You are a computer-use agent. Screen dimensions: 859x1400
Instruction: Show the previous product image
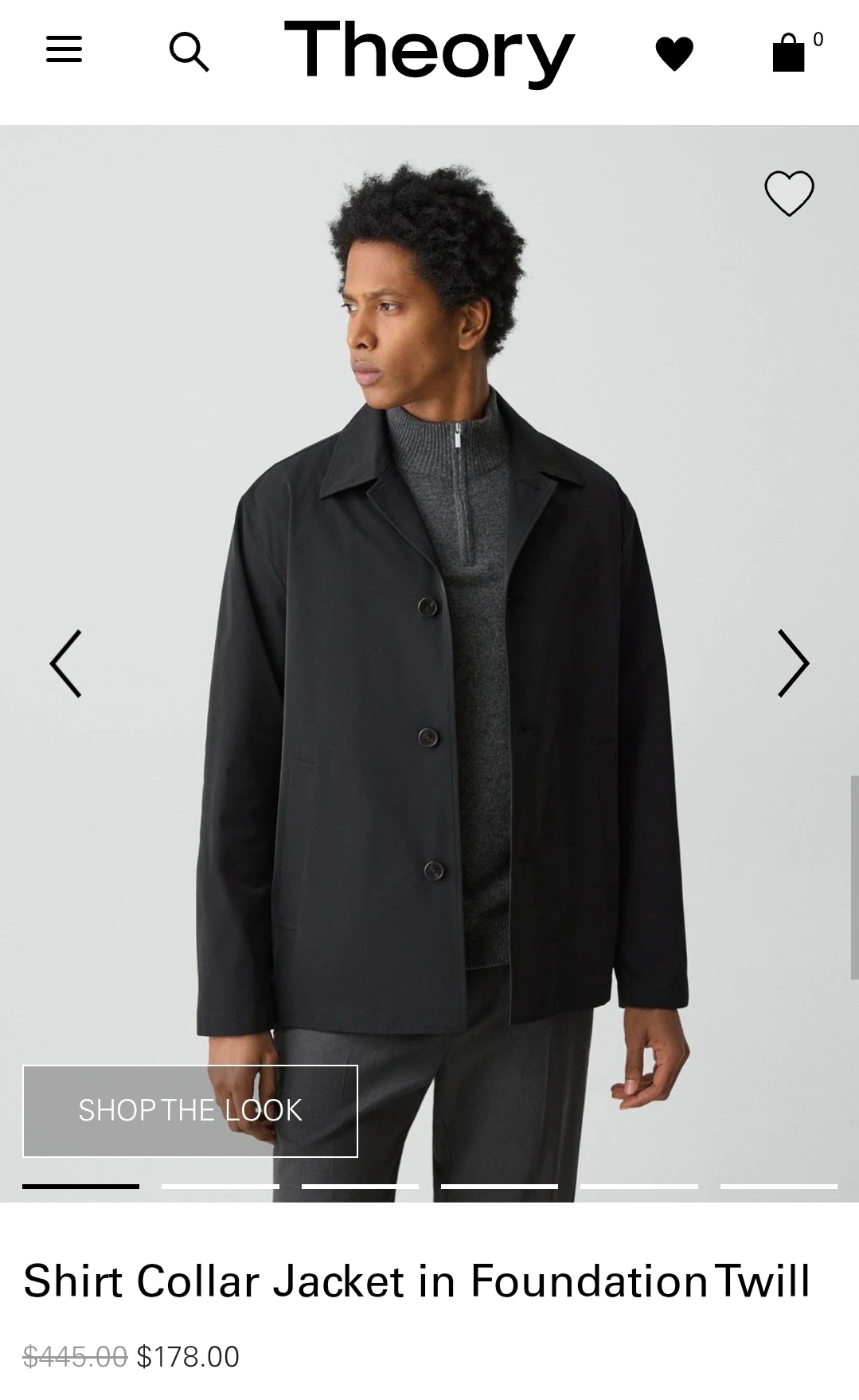(66, 663)
